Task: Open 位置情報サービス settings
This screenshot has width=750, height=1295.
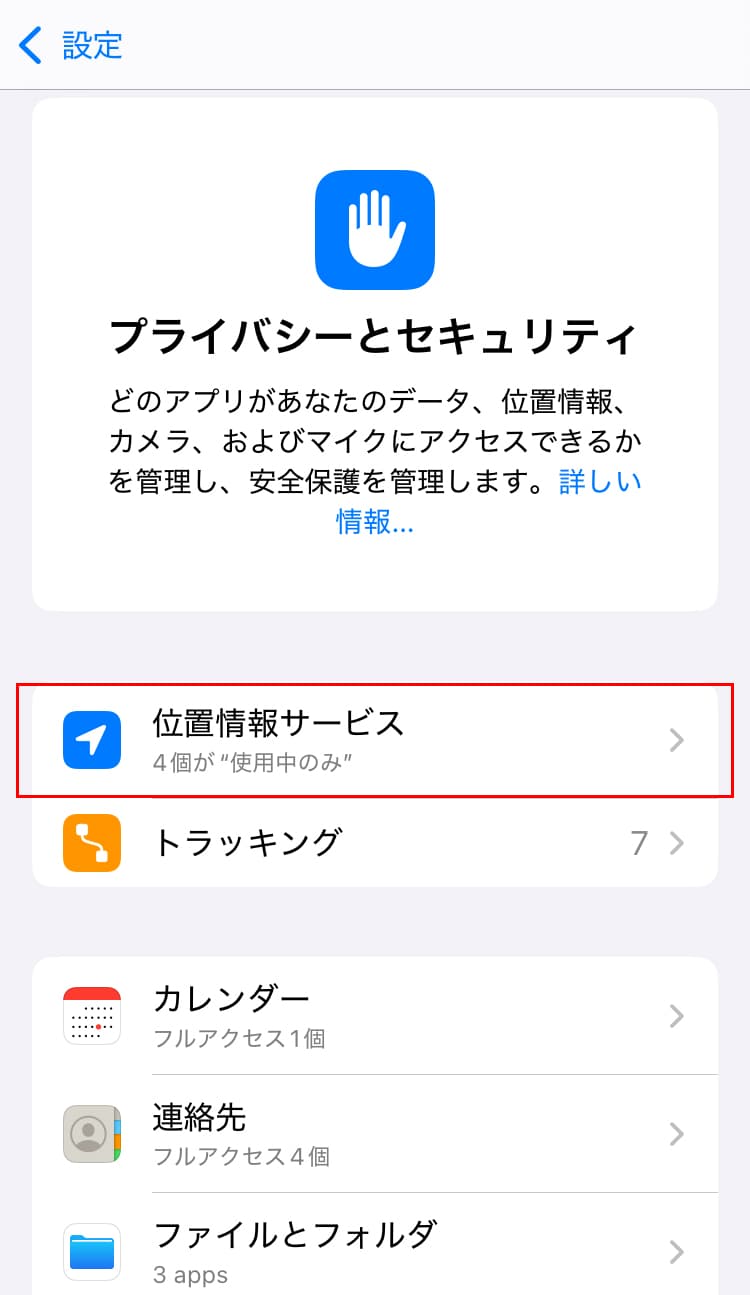Action: point(375,740)
